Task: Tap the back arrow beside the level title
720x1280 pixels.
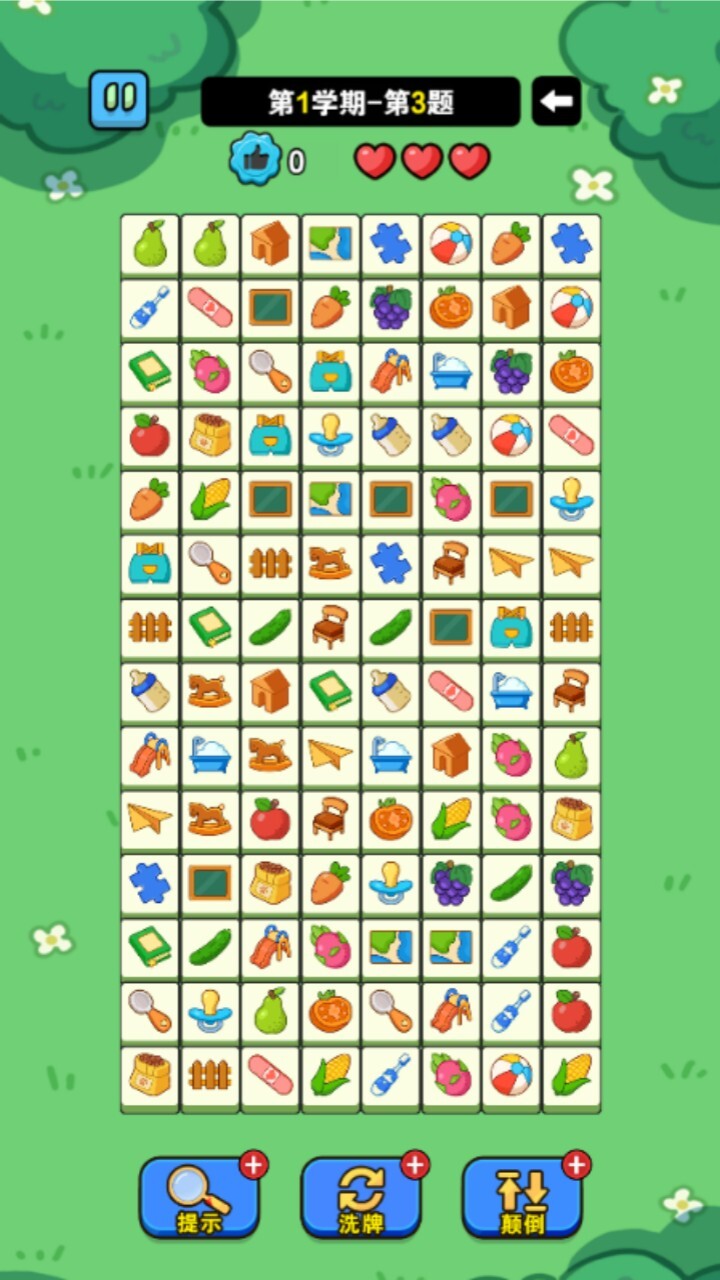Action: [557, 101]
